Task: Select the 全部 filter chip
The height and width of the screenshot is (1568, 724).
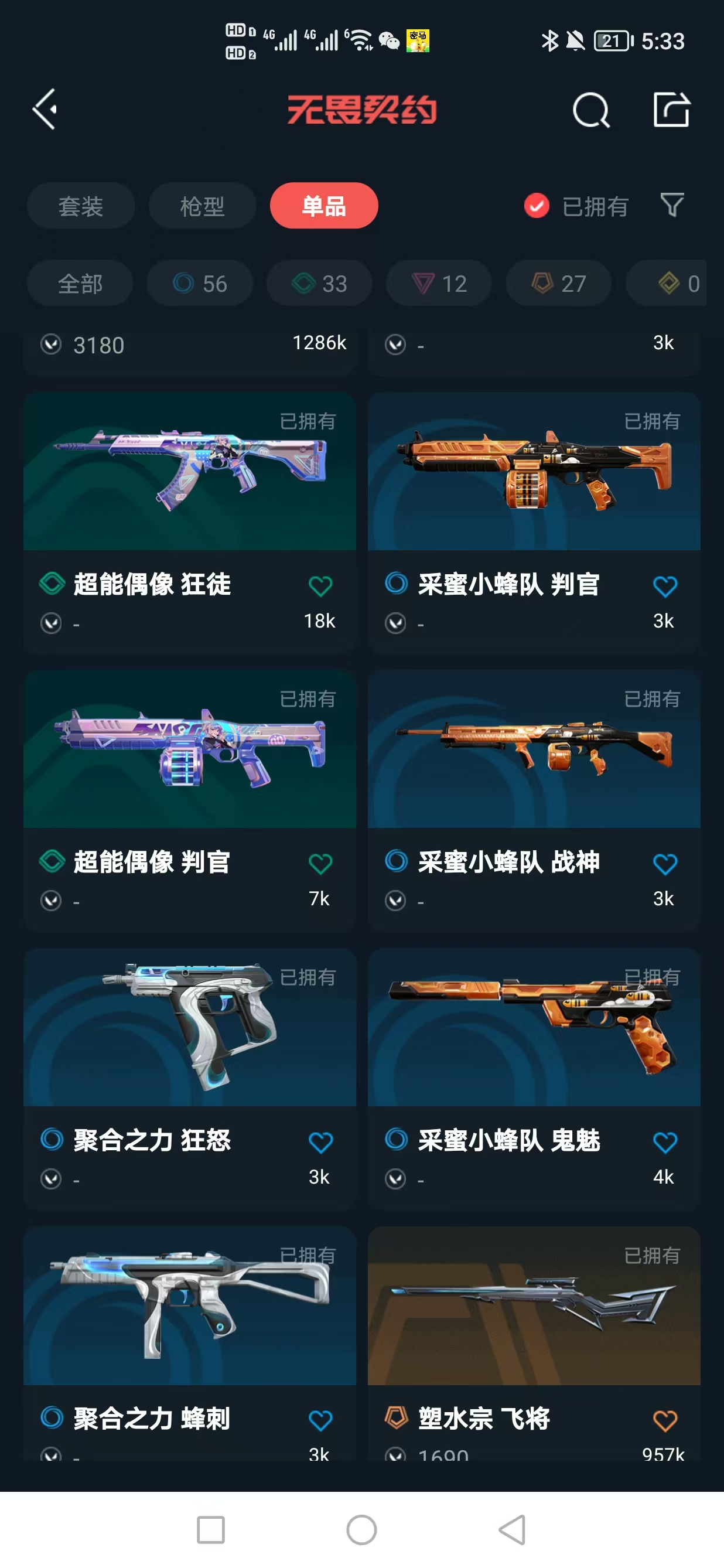Action: [x=80, y=284]
